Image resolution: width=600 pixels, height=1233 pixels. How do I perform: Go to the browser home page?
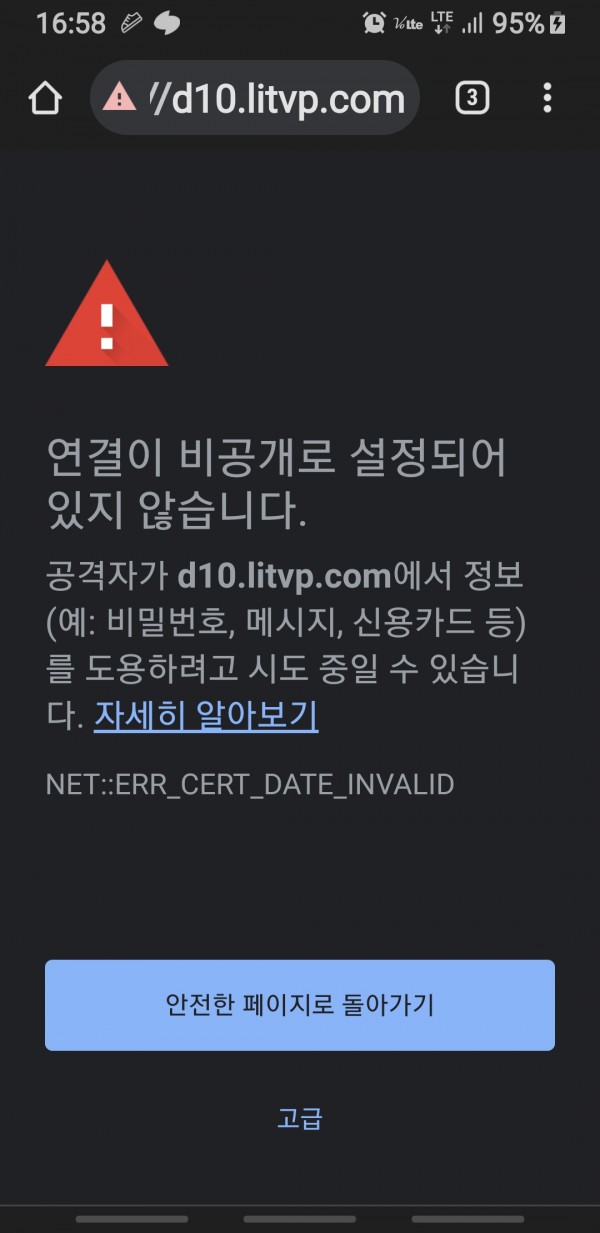[x=46, y=98]
